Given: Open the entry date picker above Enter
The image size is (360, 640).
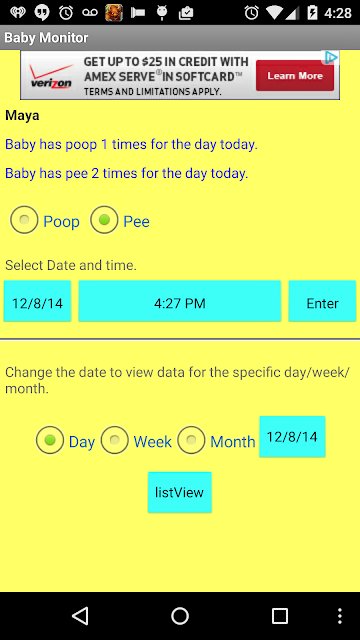Looking at the screenshot, I should 37,301.
